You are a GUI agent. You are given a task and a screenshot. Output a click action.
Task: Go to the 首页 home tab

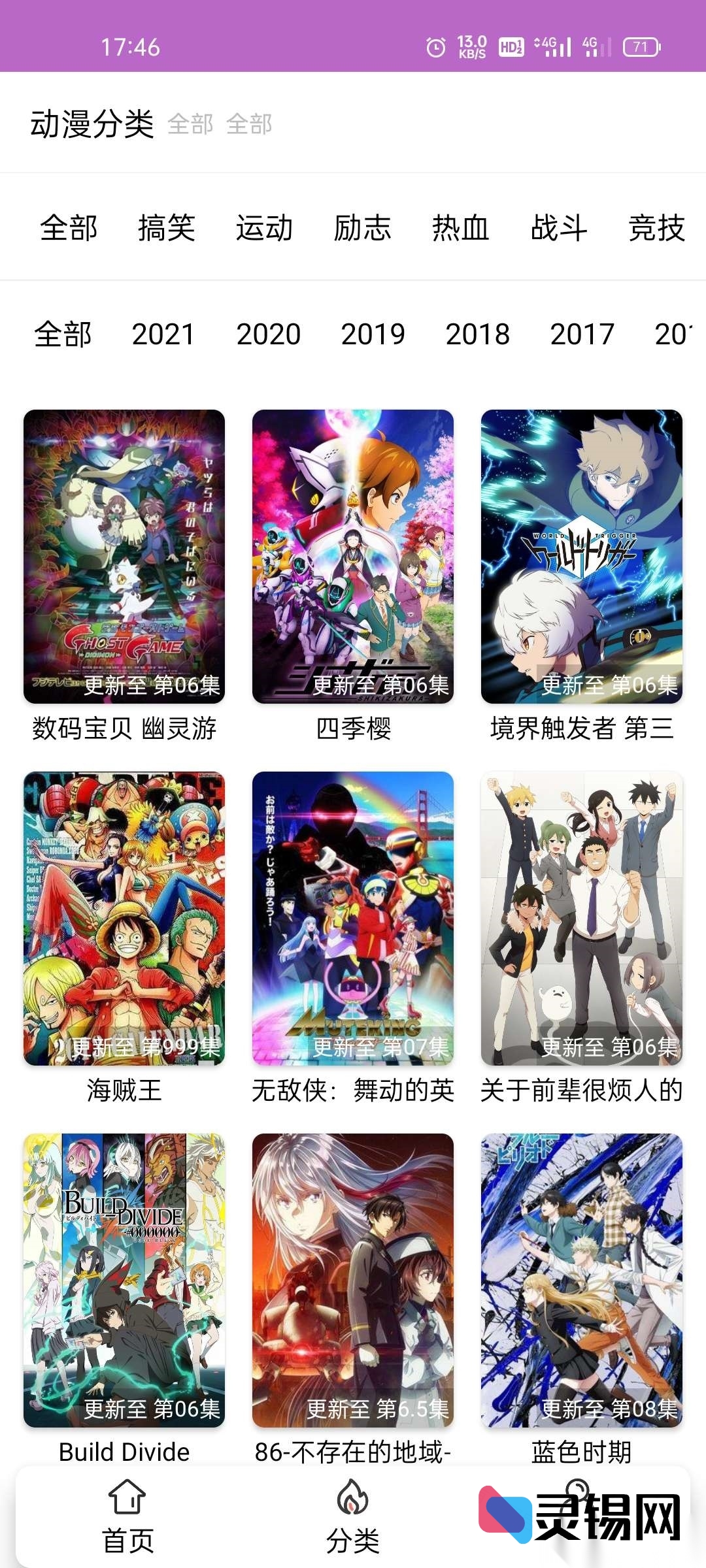127,1517
